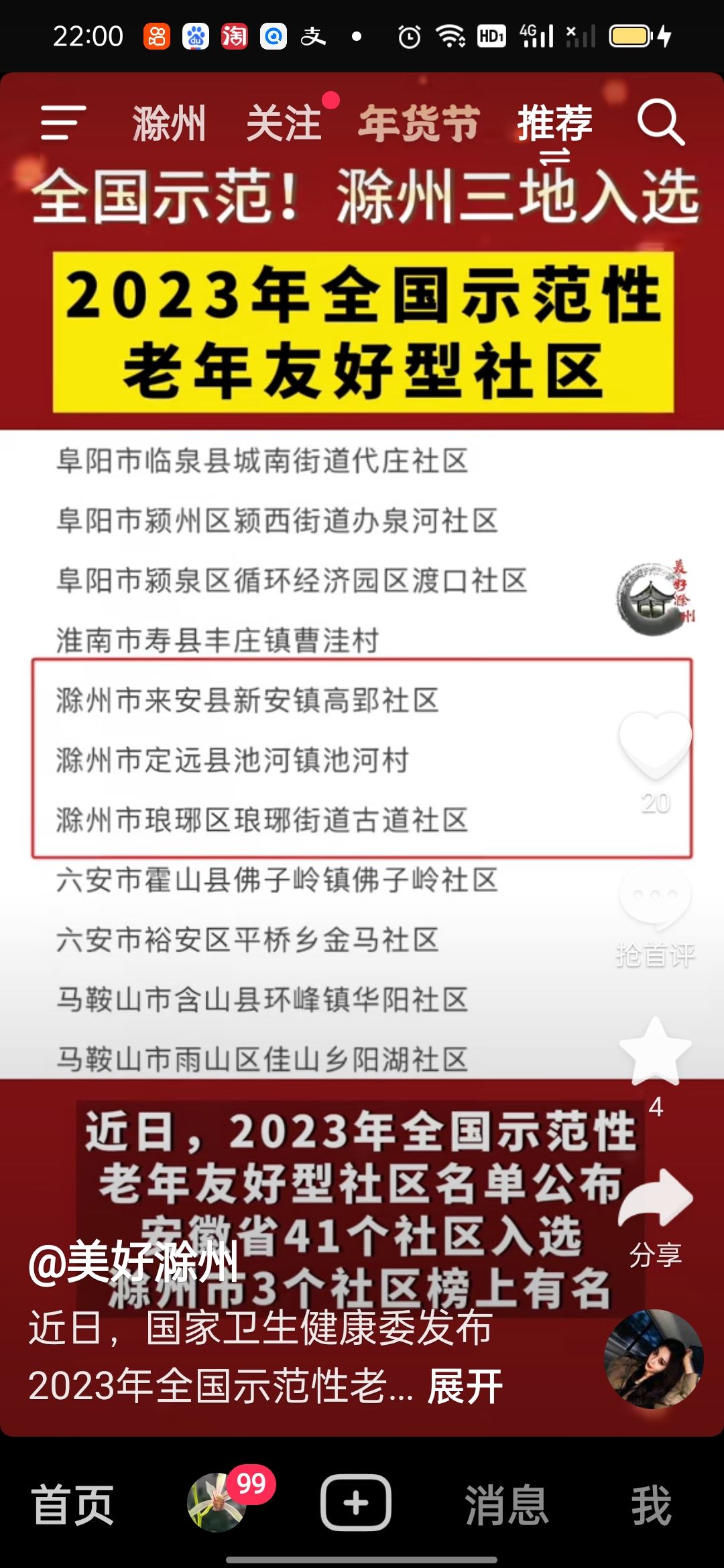Open the 年货节 tab
Screen dimensions: 724x1568
point(419,124)
